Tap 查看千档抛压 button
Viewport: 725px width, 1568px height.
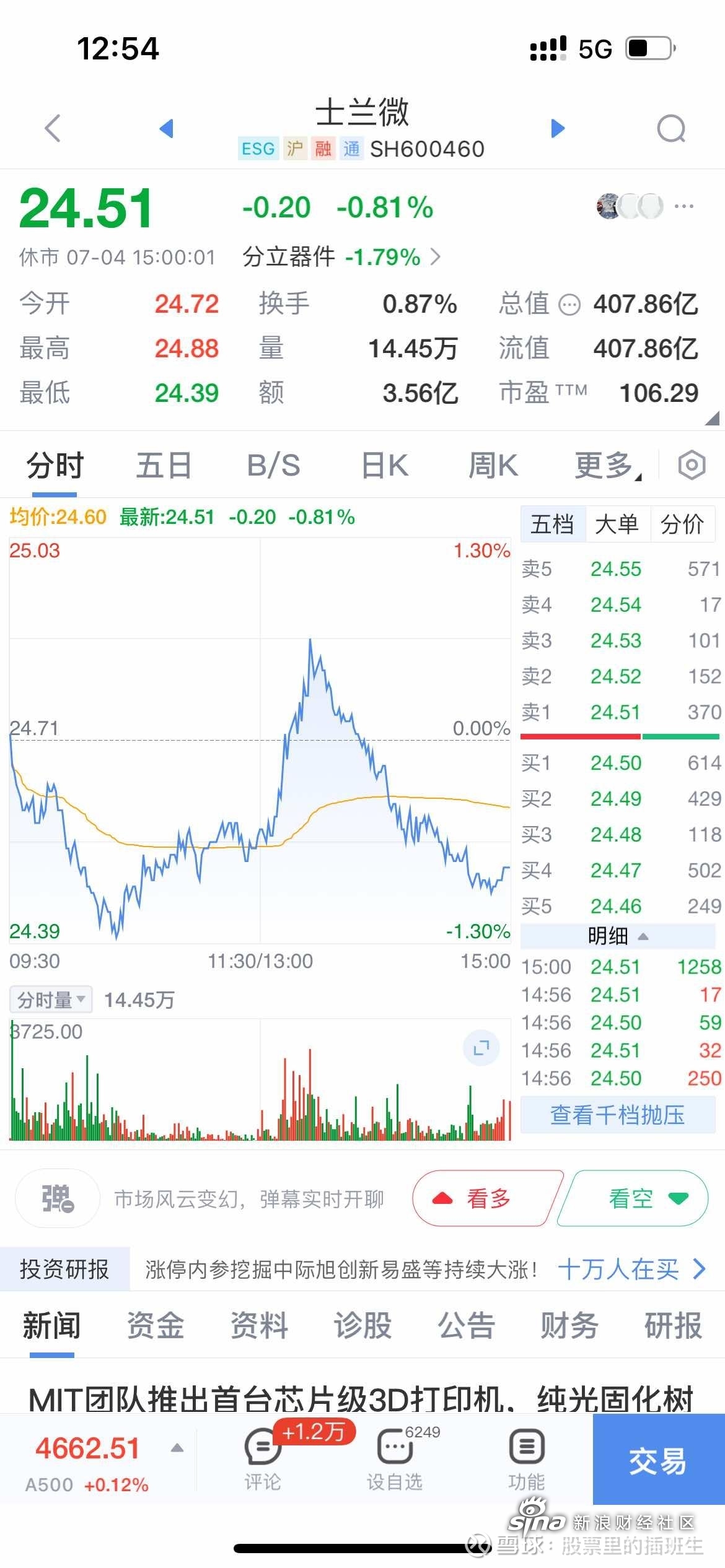[618, 1115]
